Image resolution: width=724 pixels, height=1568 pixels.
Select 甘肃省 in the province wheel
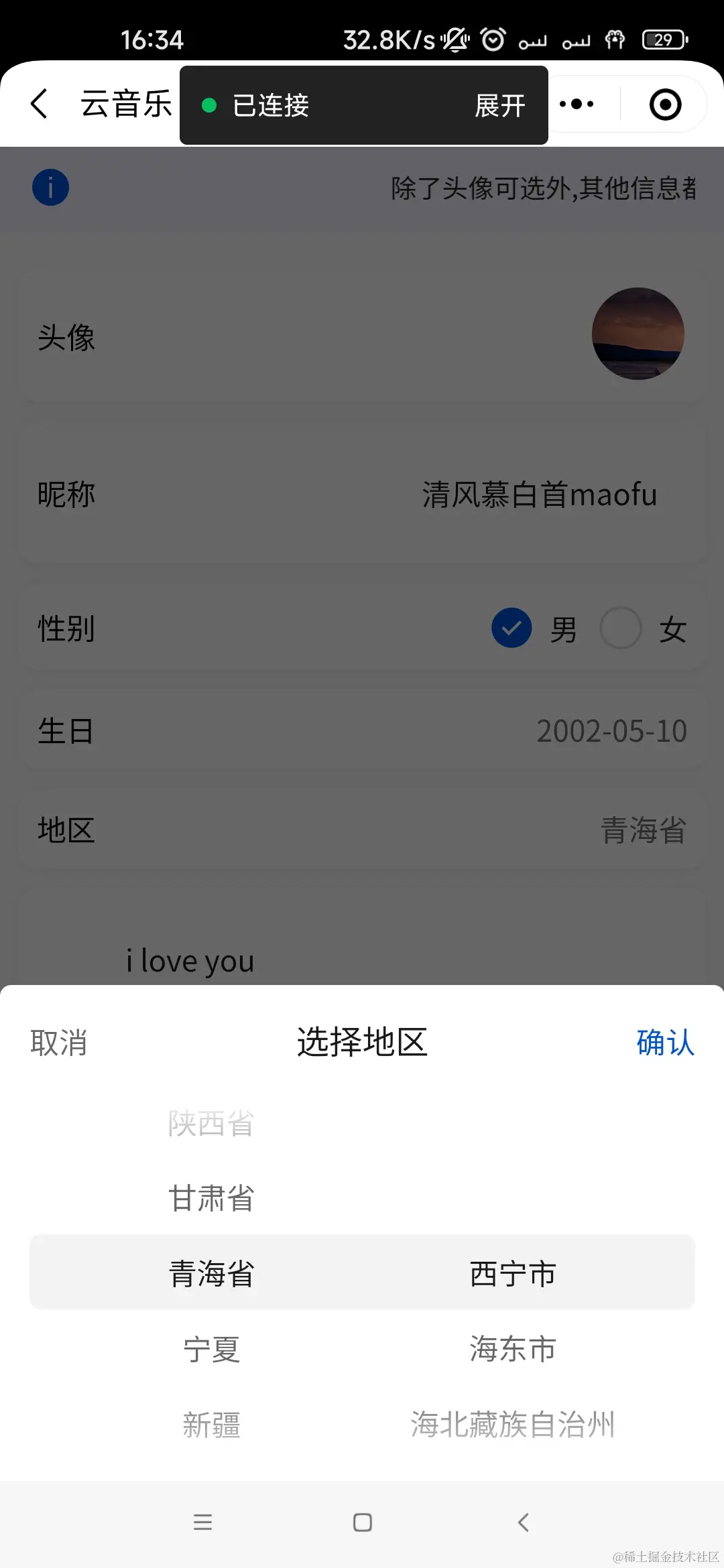pos(211,1198)
